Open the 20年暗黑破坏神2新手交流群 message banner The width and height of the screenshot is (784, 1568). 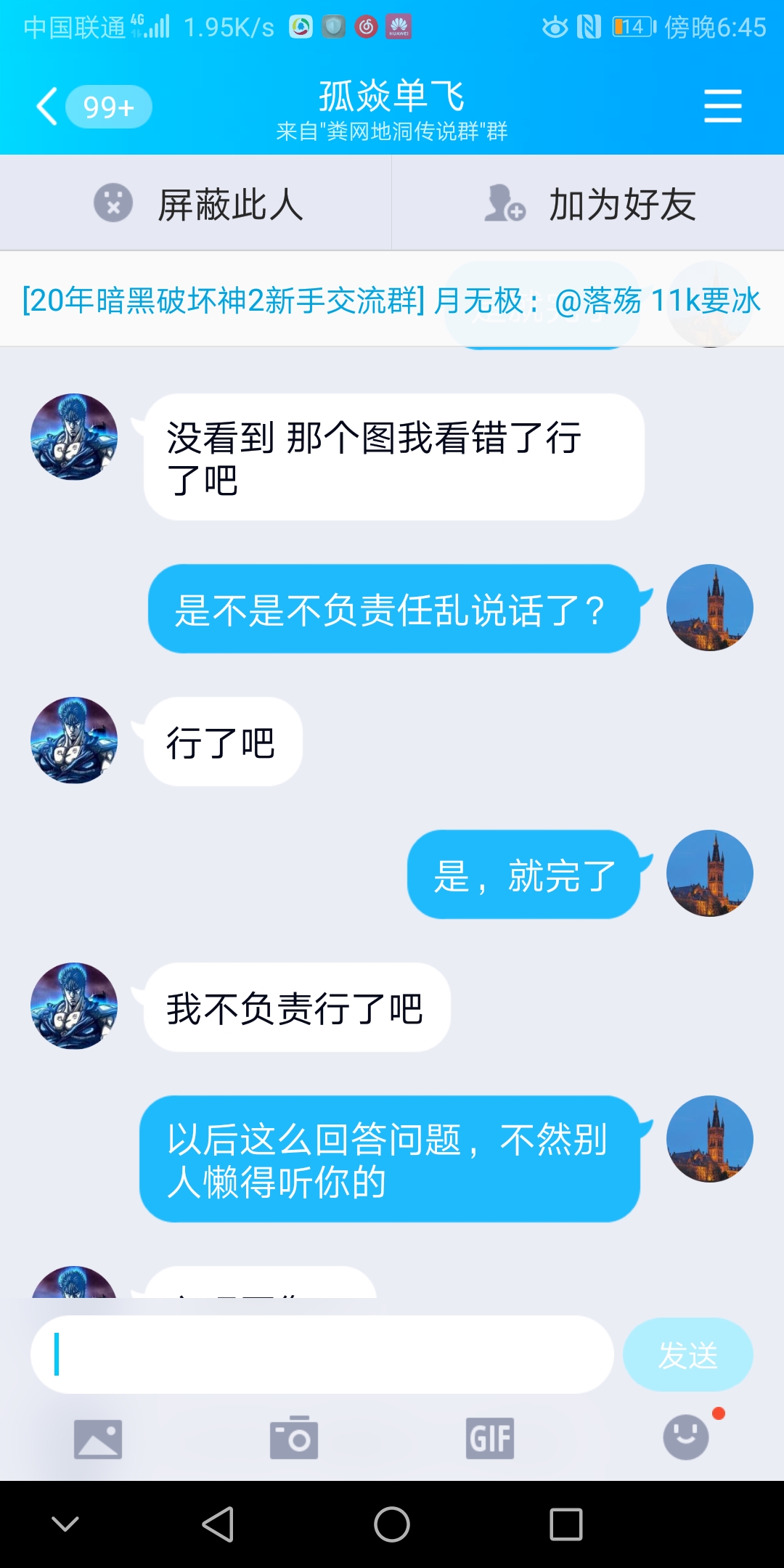click(x=391, y=300)
